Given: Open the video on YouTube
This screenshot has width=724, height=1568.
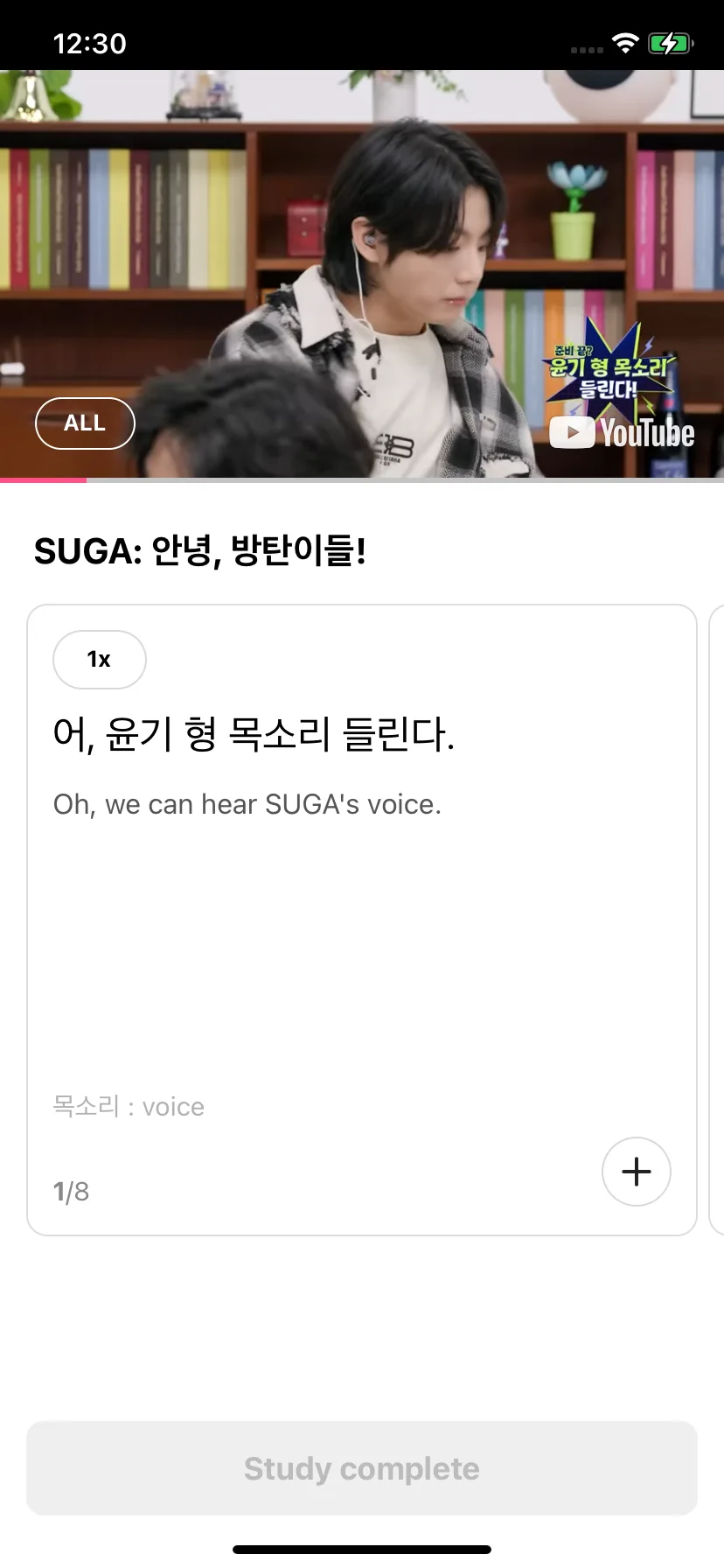Looking at the screenshot, I should tap(622, 433).
